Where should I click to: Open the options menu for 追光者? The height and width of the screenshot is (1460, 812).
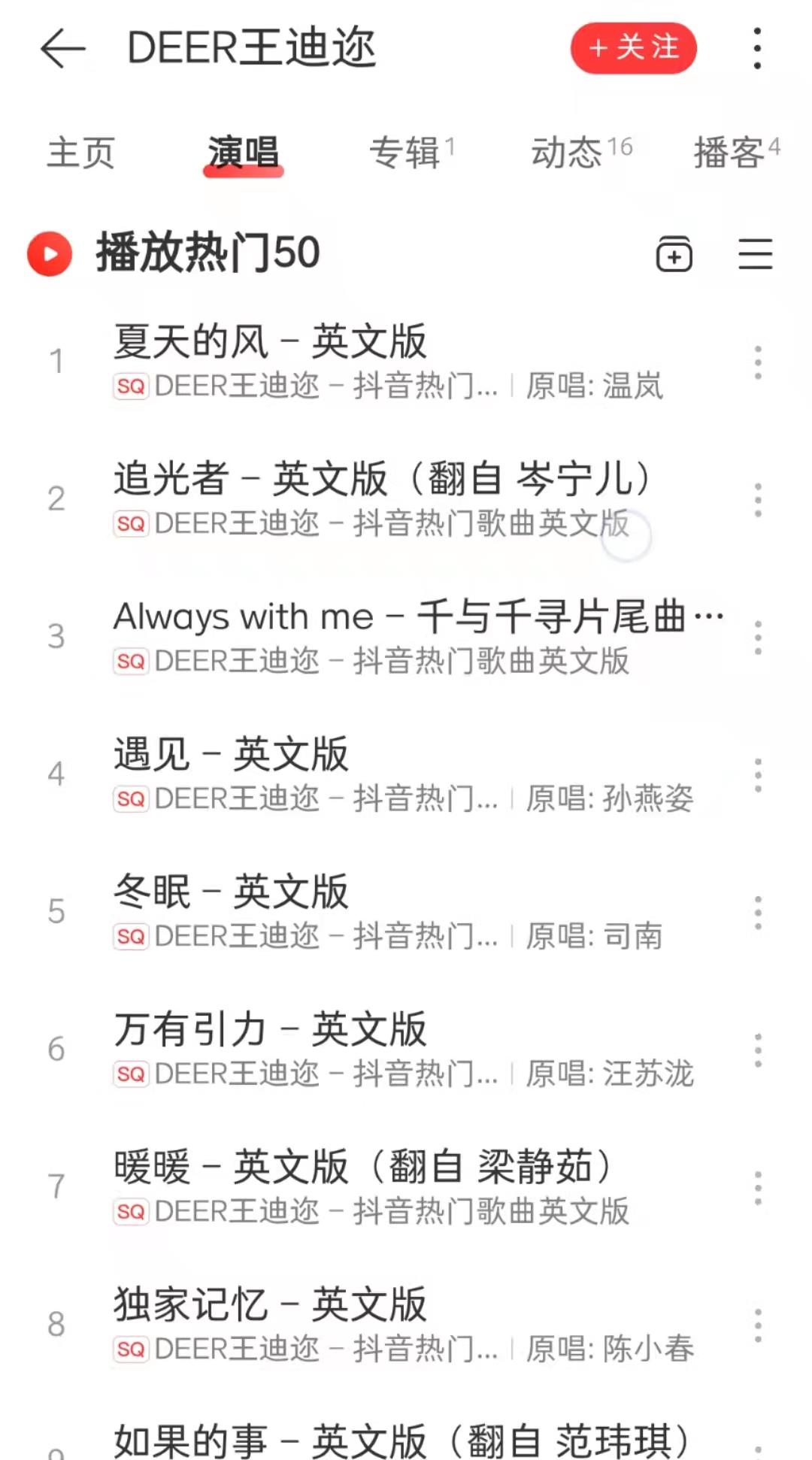click(x=757, y=498)
